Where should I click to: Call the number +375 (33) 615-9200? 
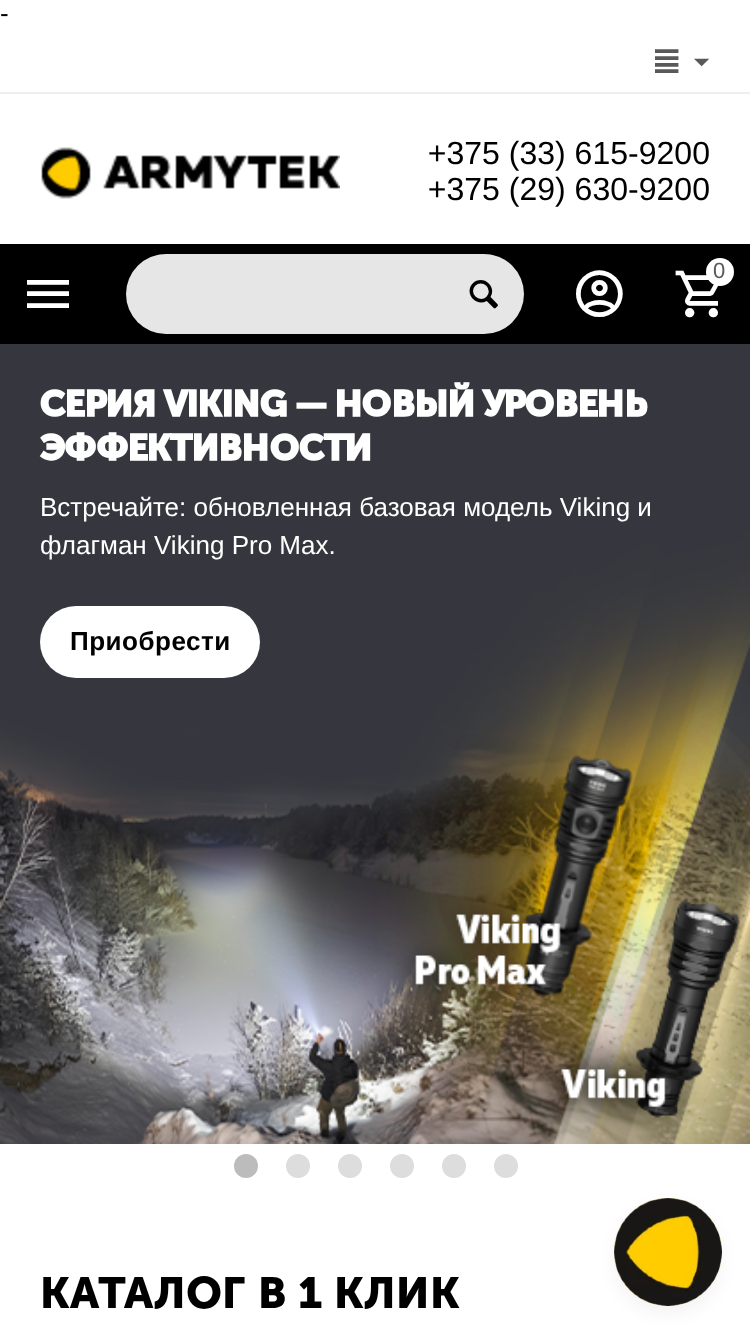(569, 154)
